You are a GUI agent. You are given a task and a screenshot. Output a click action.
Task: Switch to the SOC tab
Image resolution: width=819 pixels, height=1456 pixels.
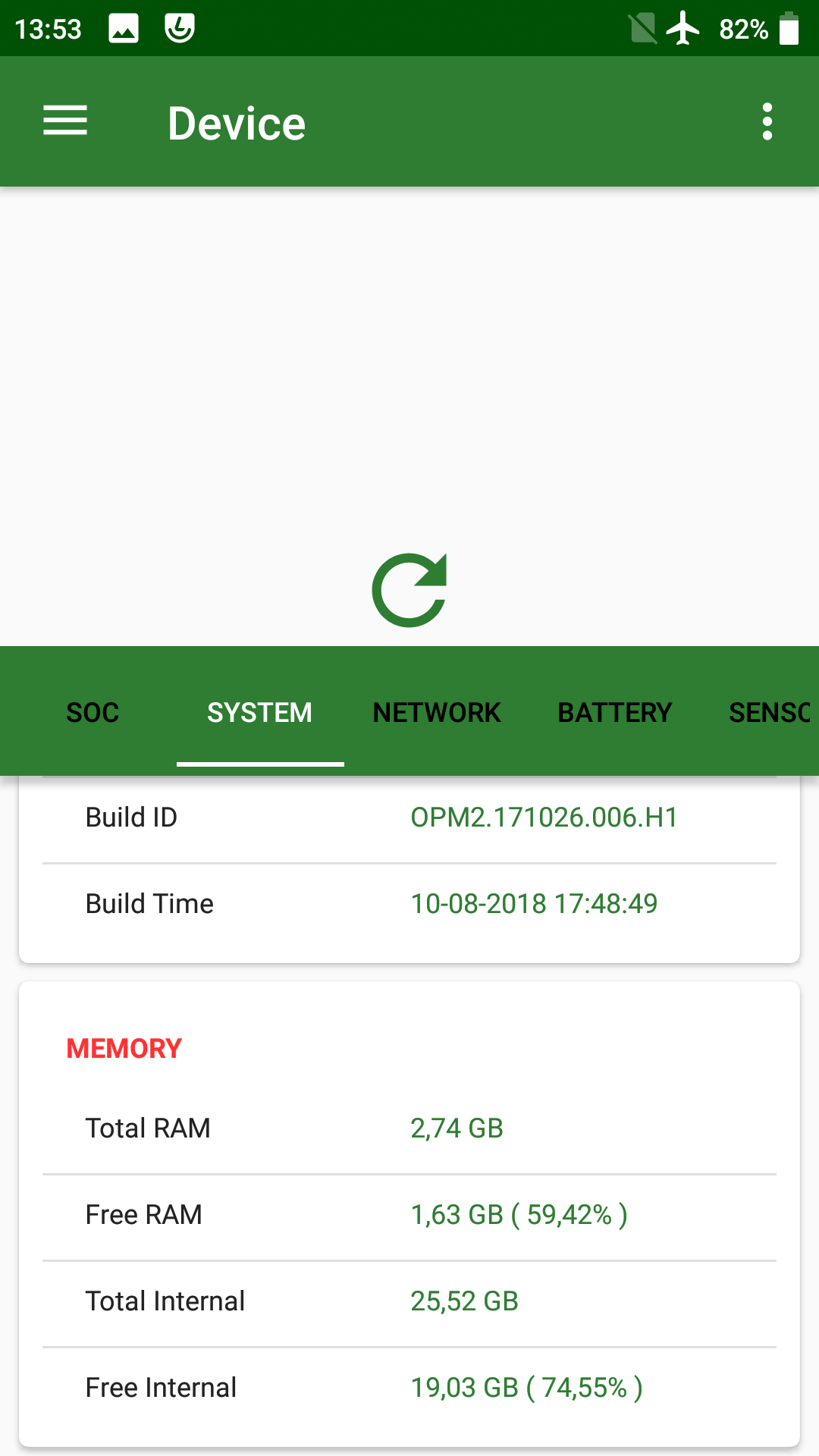93,712
